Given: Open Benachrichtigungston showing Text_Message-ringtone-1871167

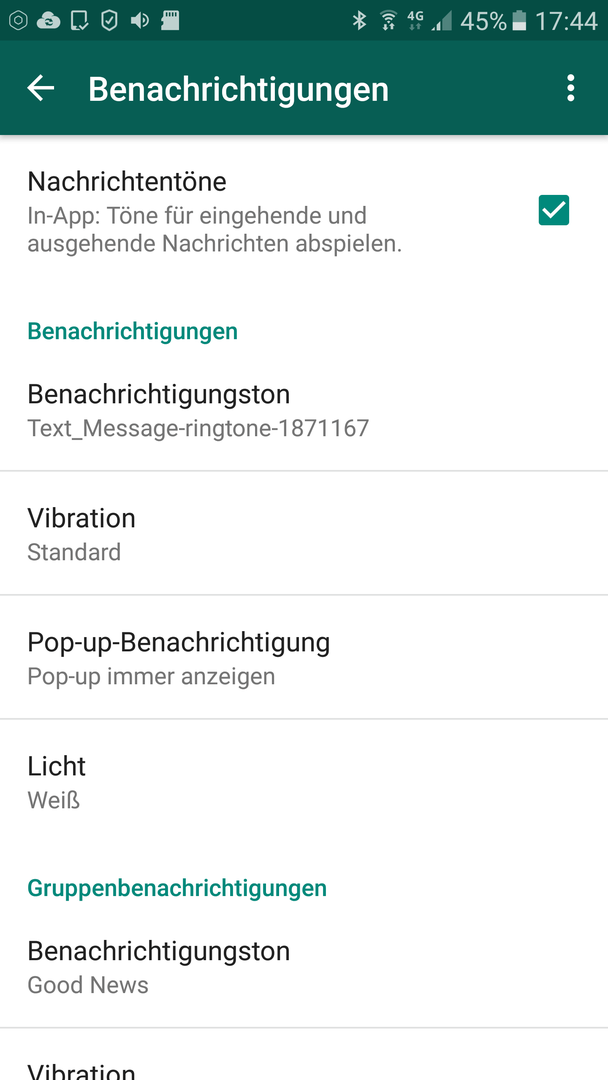Looking at the screenshot, I should coord(304,411).
